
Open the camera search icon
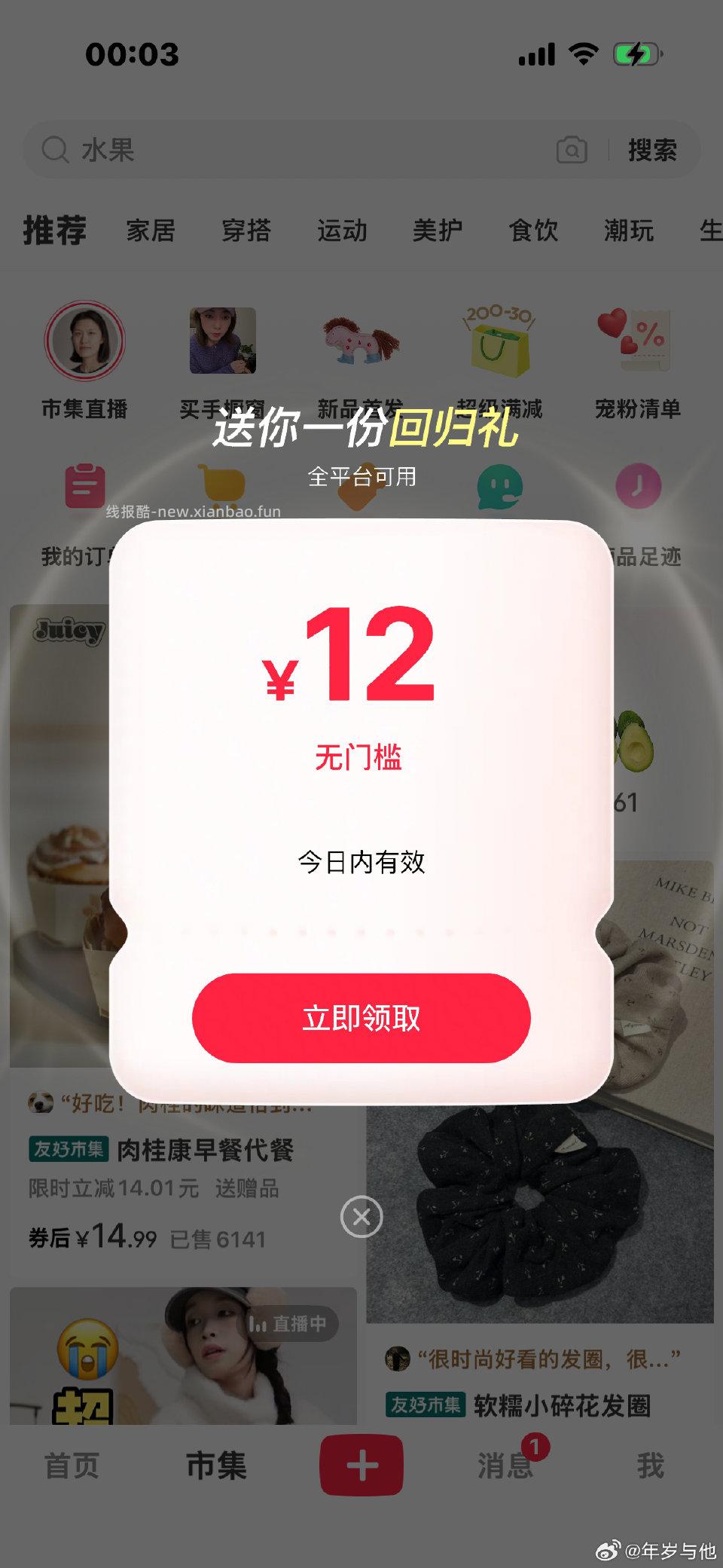(x=571, y=149)
